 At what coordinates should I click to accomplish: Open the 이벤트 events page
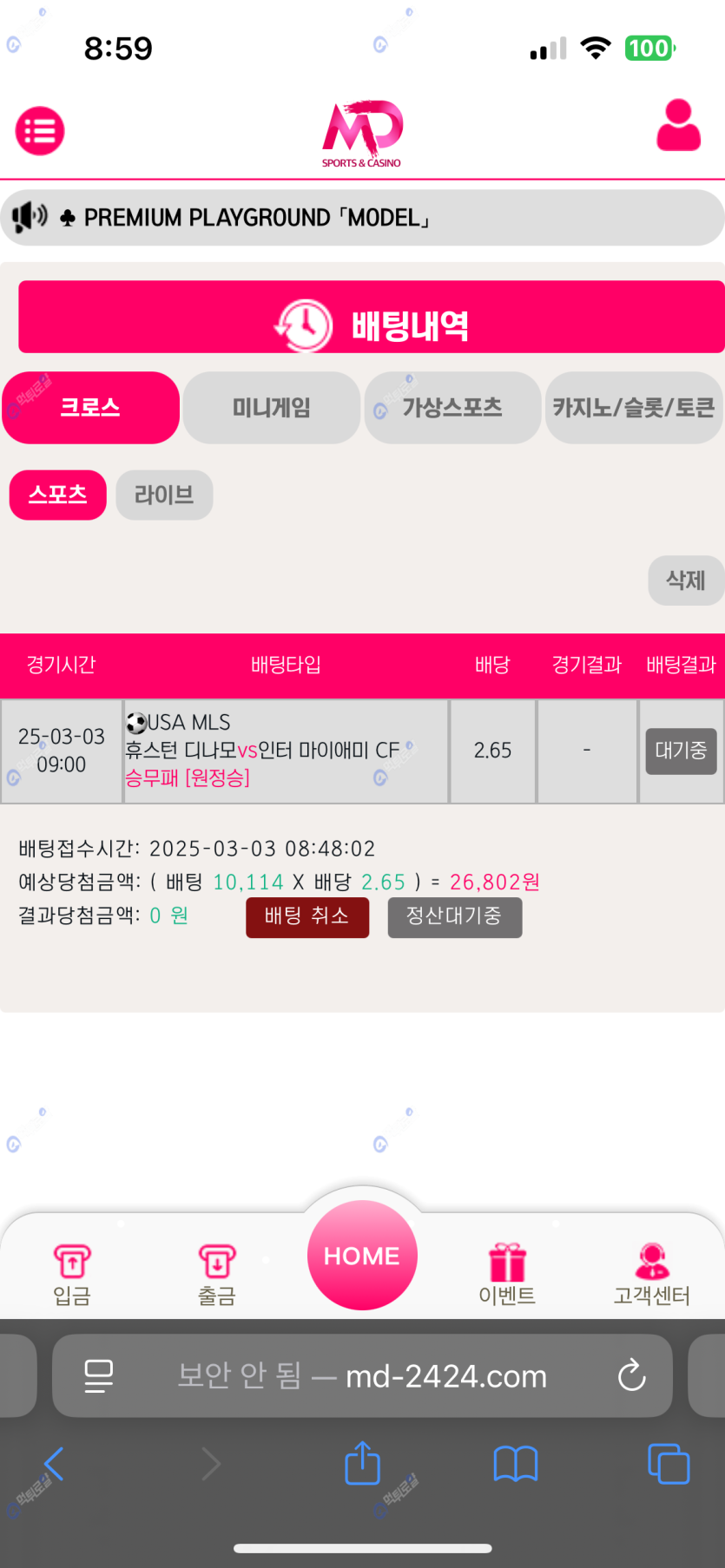507,1274
